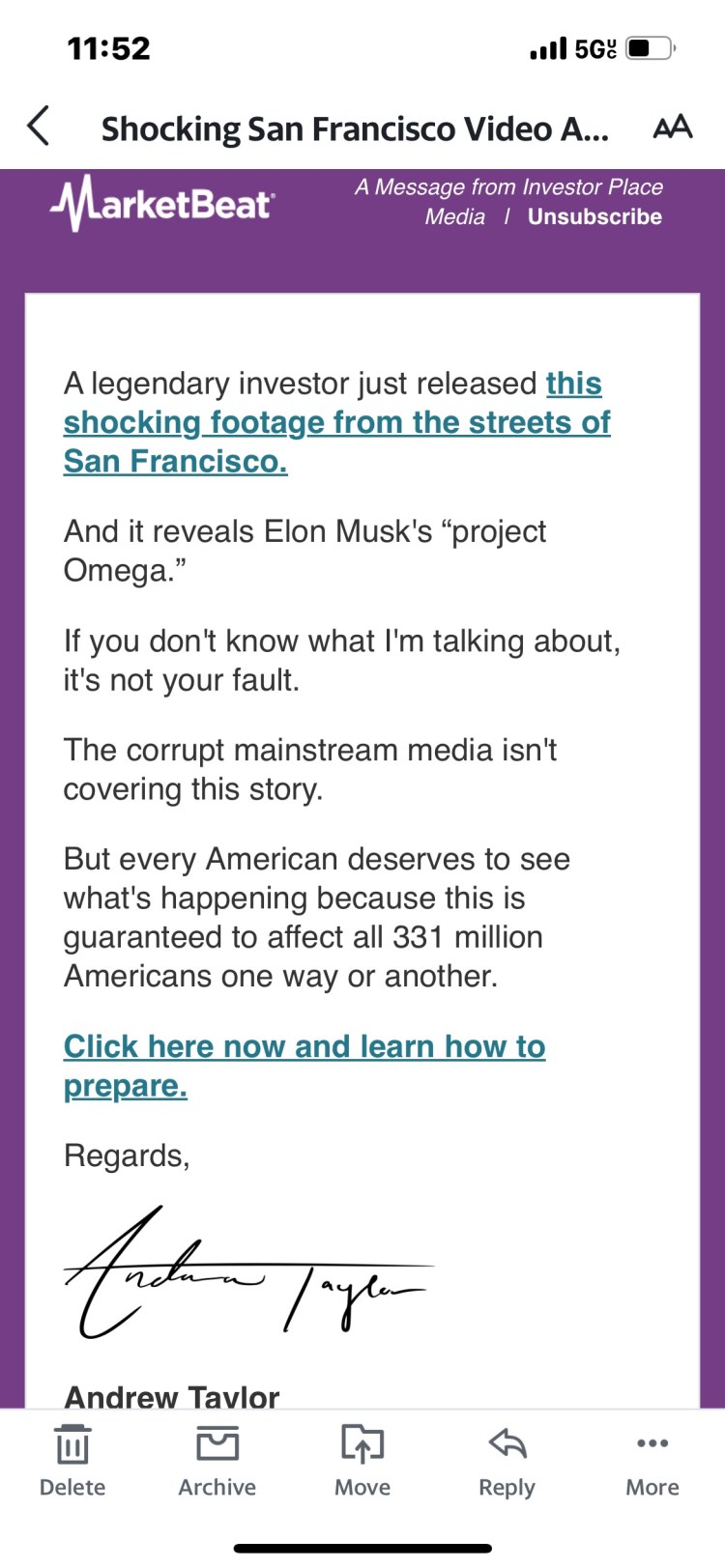This screenshot has height=1568, width=725.
Task: Adjust text size with the AA icon
Action: (672, 127)
